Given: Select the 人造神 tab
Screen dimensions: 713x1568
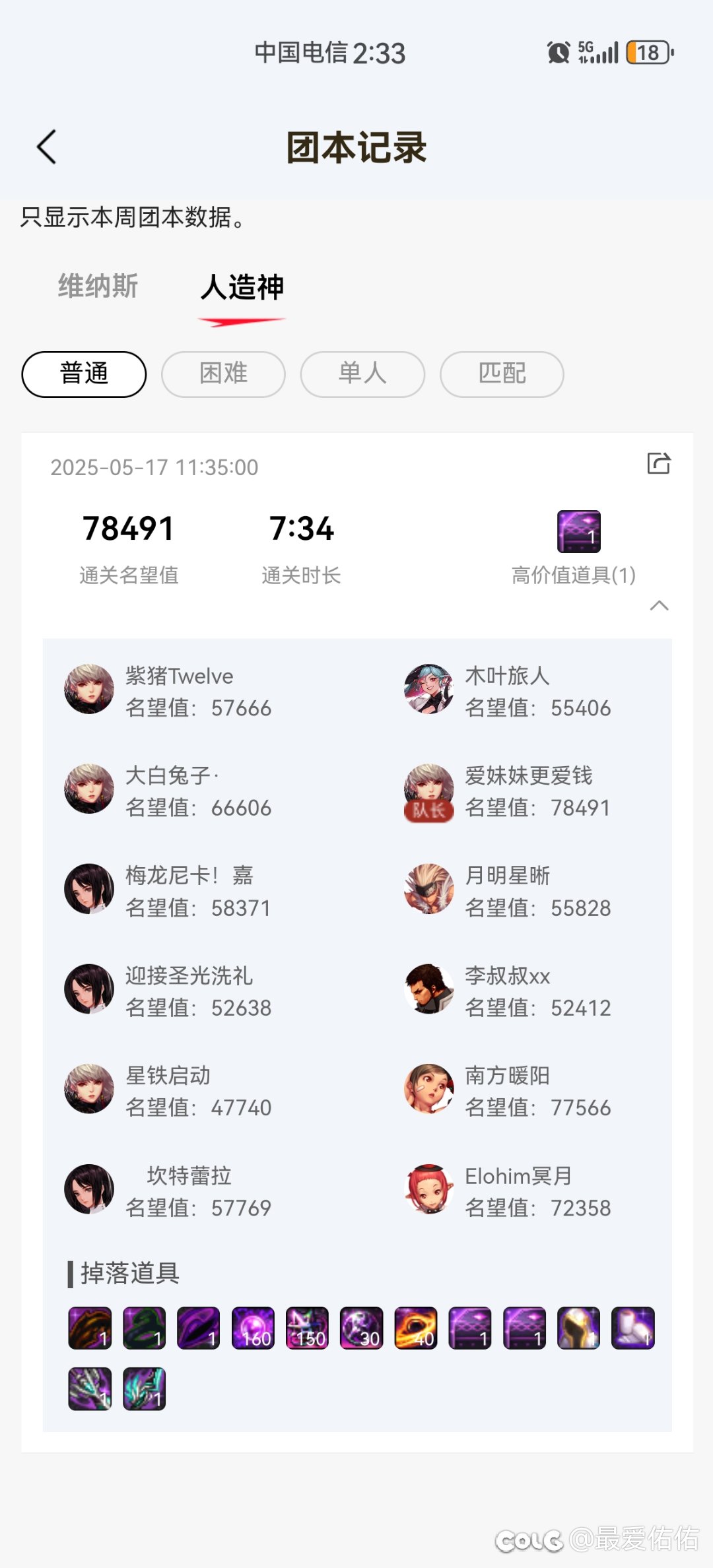Looking at the screenshot, I should coord(242,288).
